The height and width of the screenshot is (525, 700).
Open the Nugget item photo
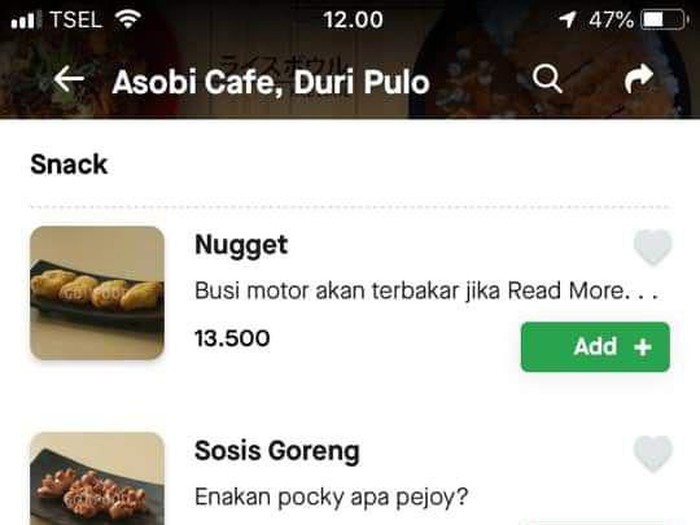click(x=97, y=293)
